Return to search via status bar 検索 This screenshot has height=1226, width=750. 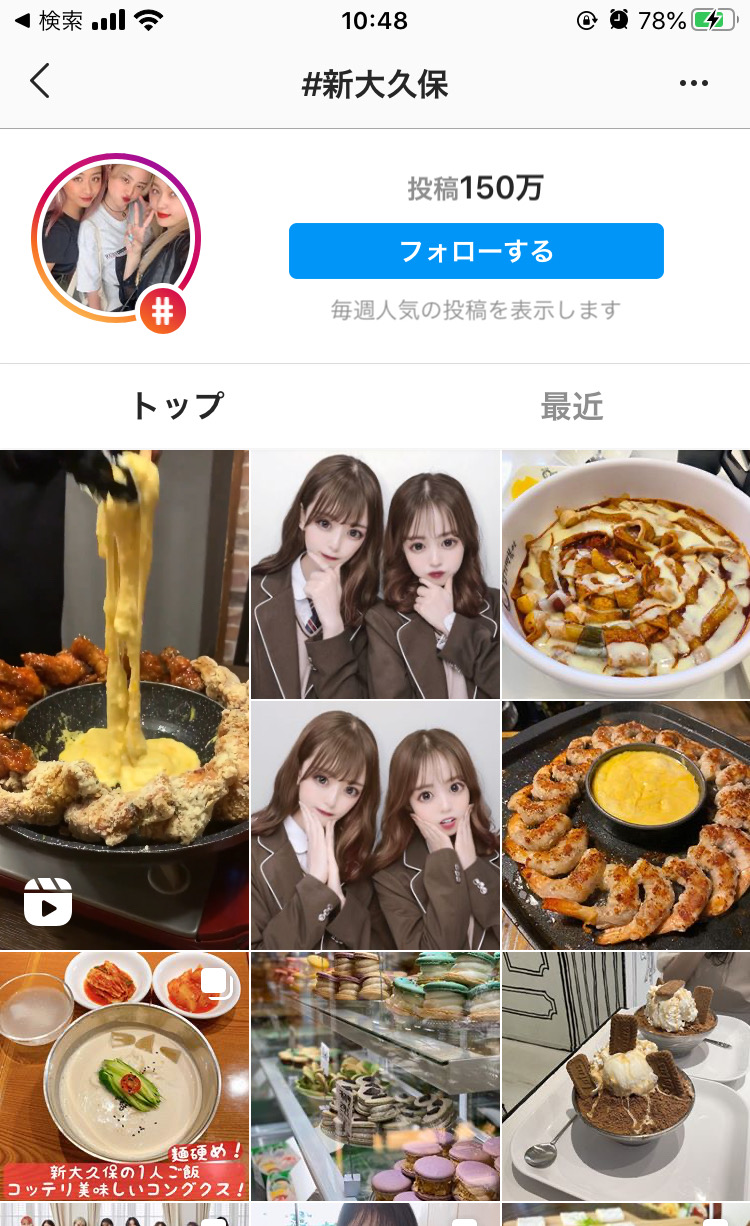click(x=48, y=20)
